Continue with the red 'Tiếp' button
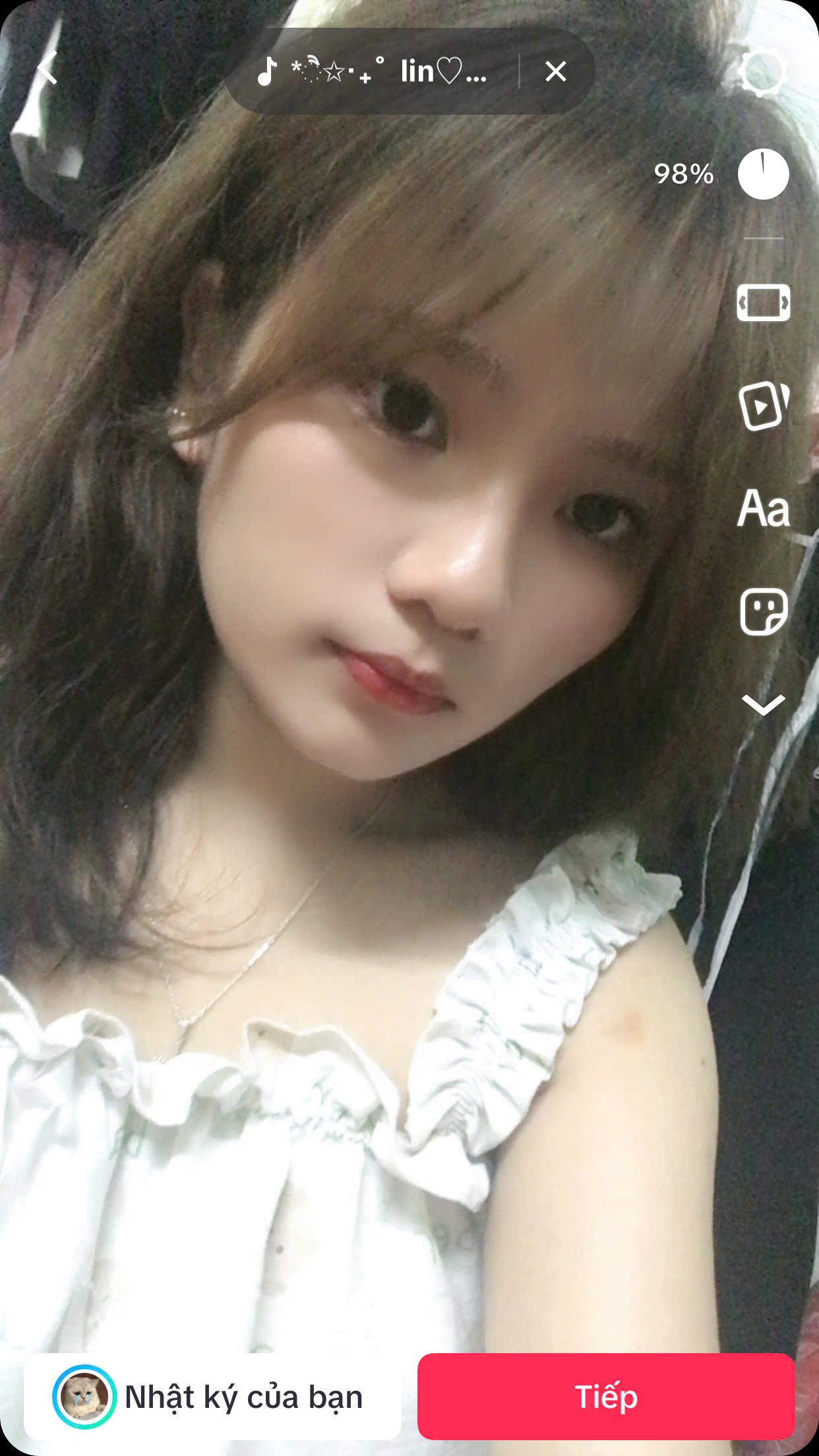819x1456 pixels. (x=605, y=1396)
